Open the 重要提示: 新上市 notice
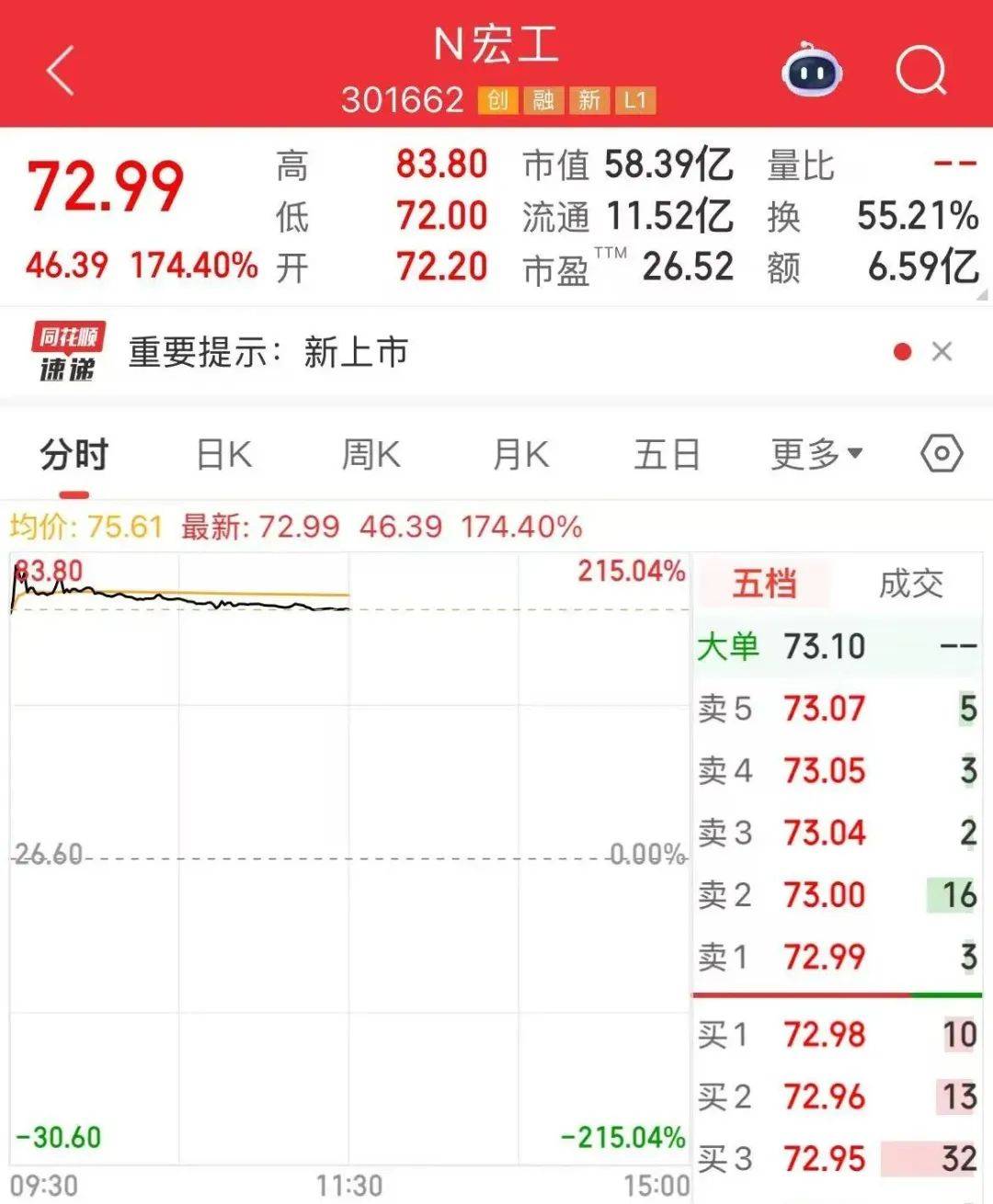This screenshot has width=993, height=1204. click(x=268, y=352)
